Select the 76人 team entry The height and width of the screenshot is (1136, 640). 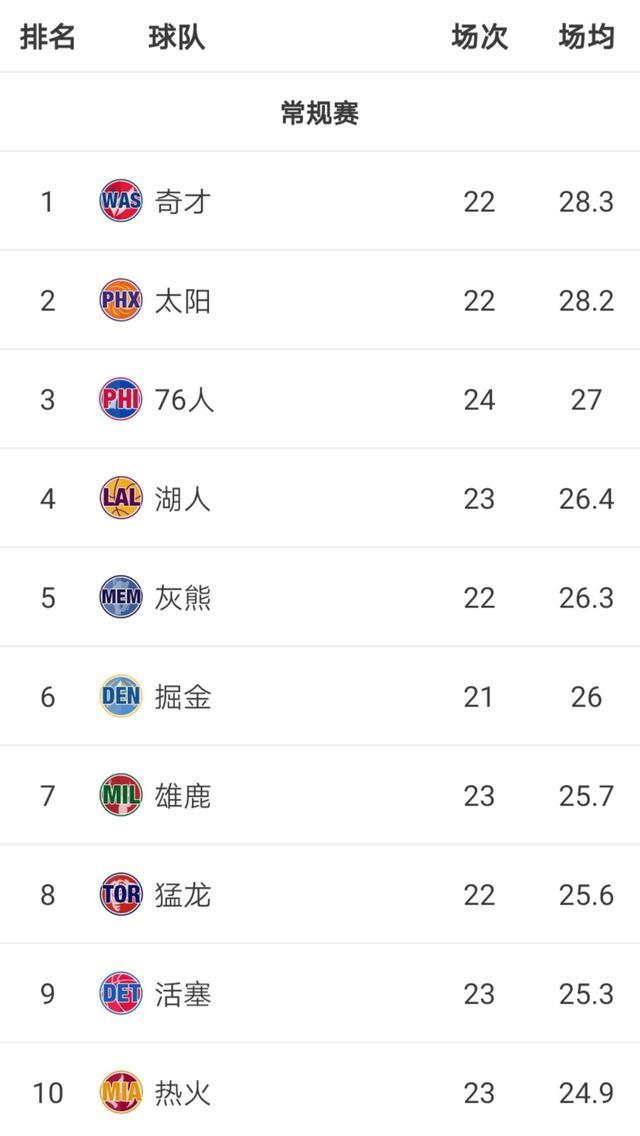click(320, 399)
